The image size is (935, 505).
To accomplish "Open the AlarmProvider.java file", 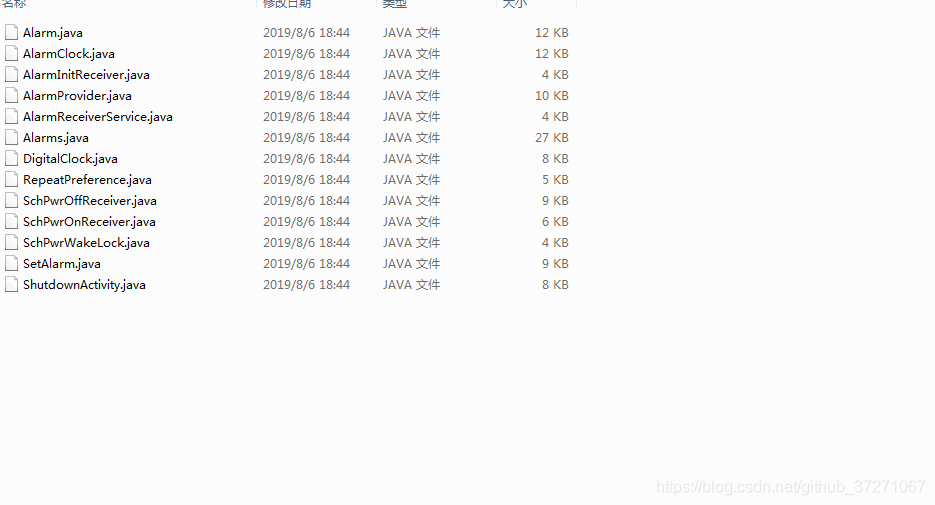I will click(77, 95).
